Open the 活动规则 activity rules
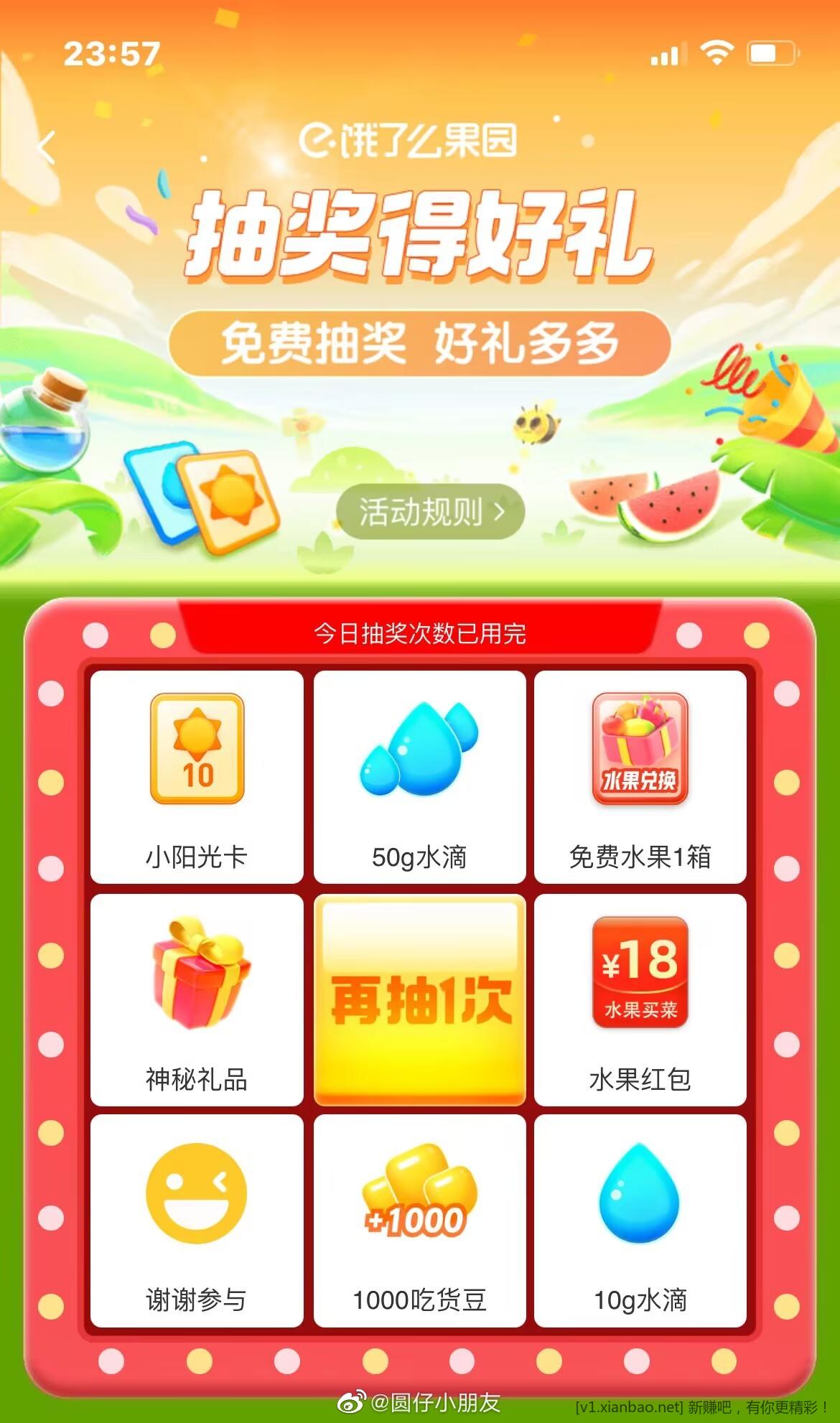 pyautogui.click(x=430, y=512)
